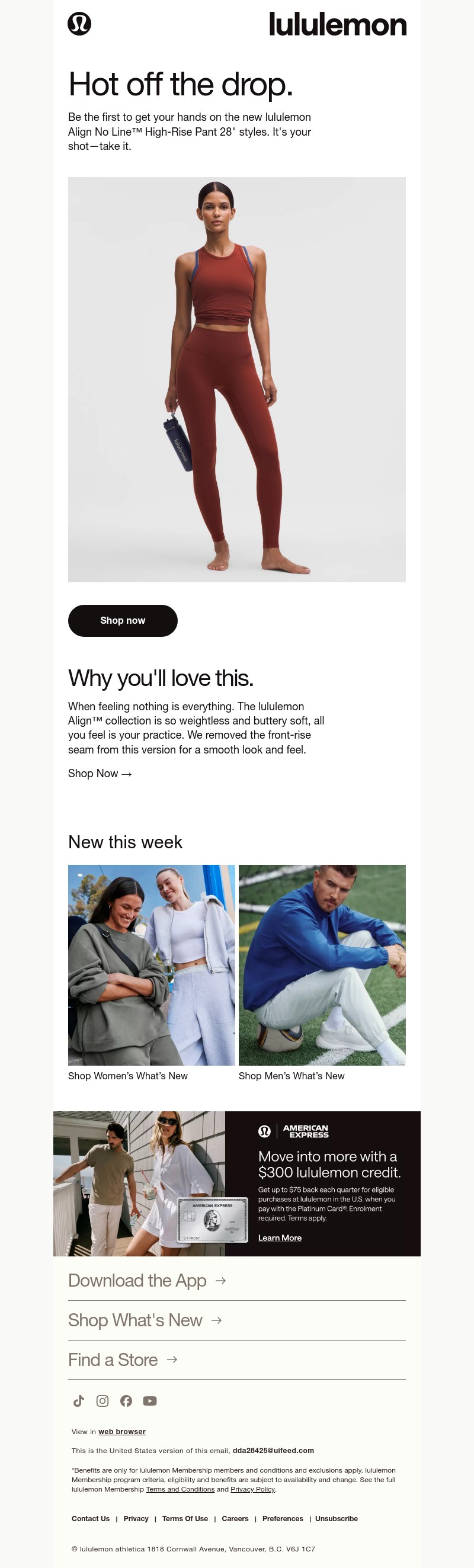The width and height of the screenshot is (474, 1568).
Task: Open footer Terms Of Use link
Action: (x=185, y=1519)
